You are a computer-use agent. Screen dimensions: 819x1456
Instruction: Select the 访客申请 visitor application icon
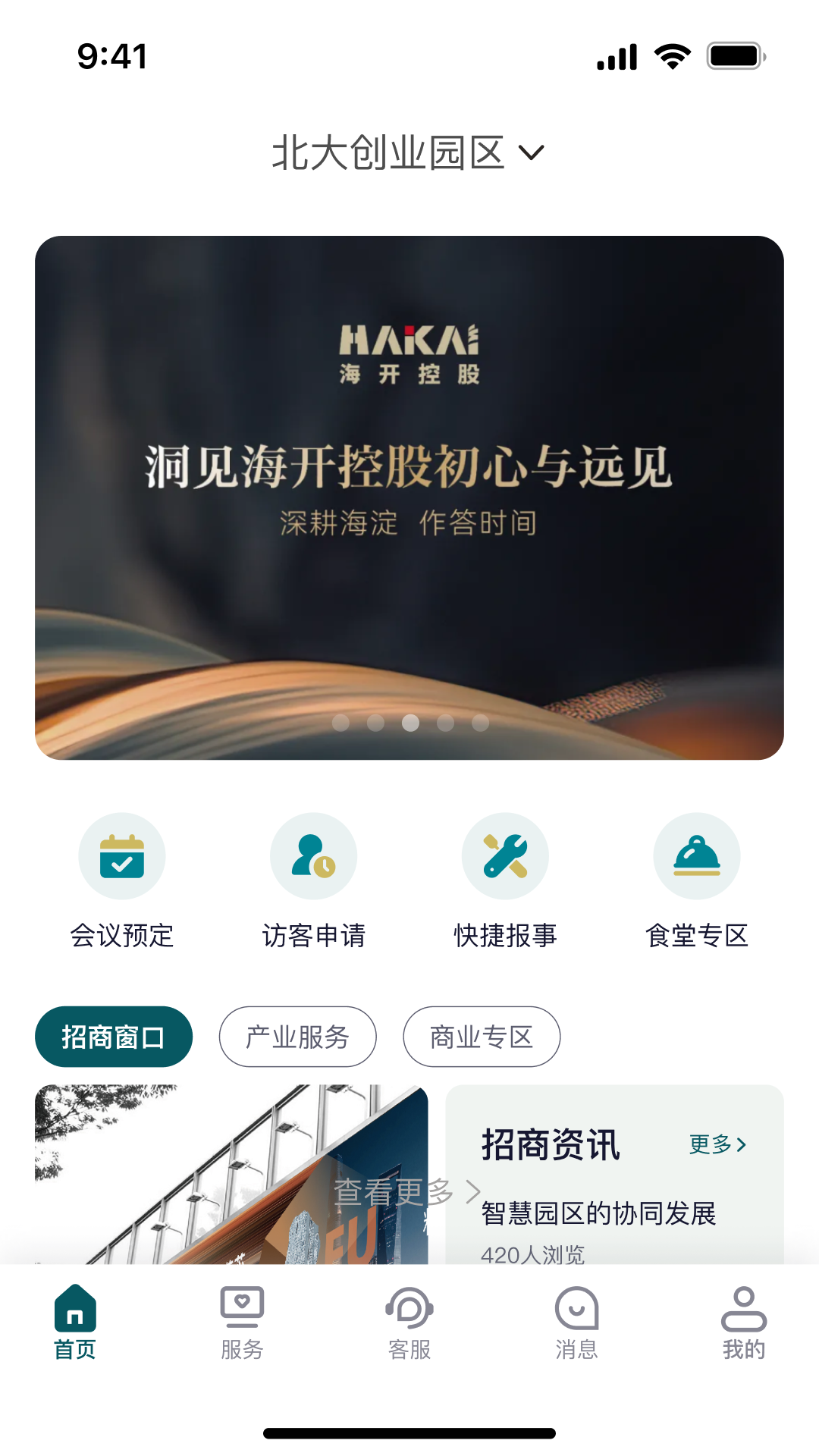[x=314, y=855]
